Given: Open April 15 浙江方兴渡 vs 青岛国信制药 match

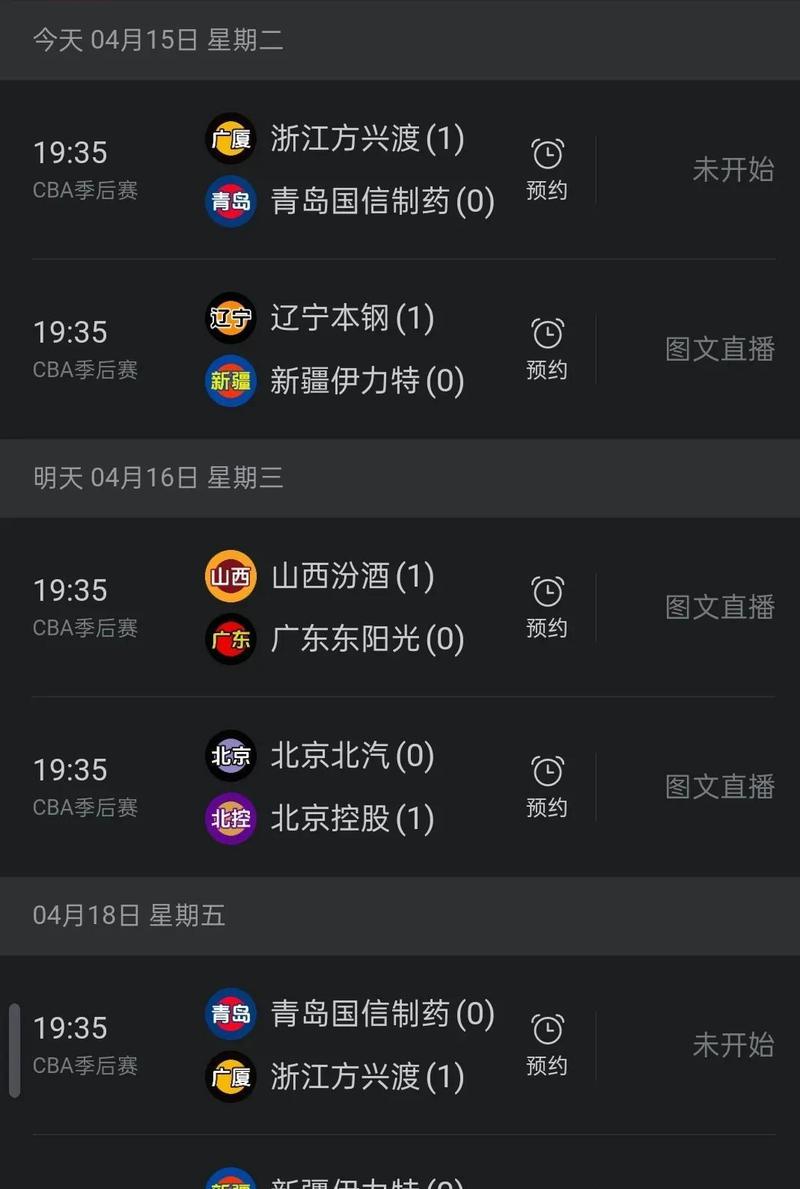Looking at the screenshot, I should (x=350, y=169).
